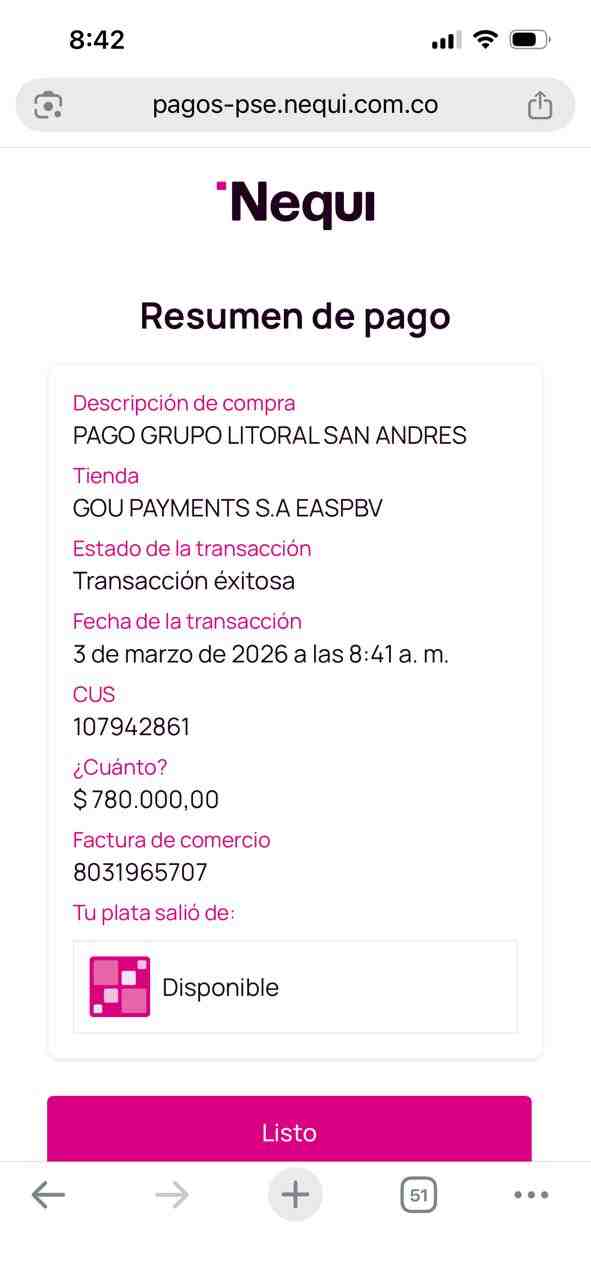View the 51 open tabs
The width and height of the screenshot is (591, 1280).
coord(418,1195)
